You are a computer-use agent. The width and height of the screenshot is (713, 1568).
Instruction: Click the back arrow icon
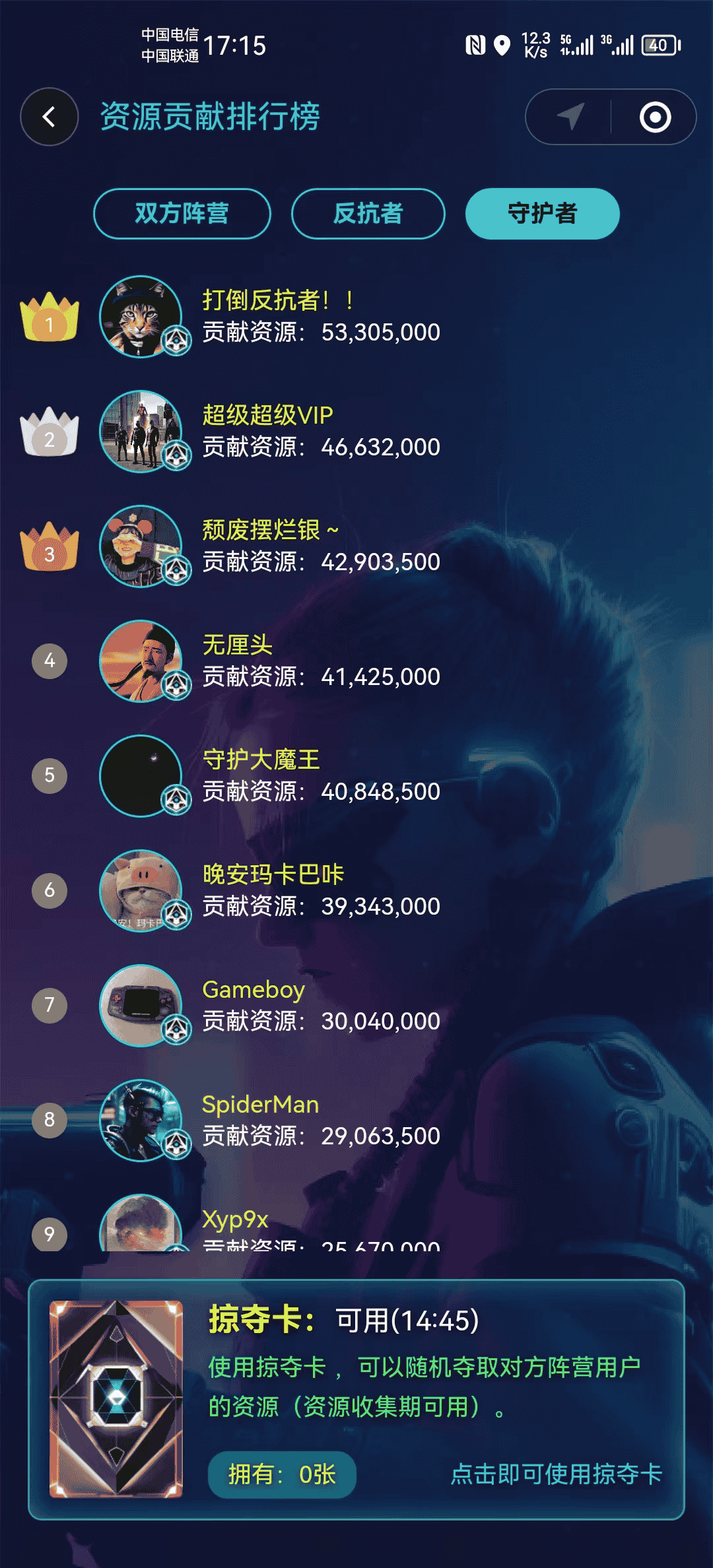[48, 116]
